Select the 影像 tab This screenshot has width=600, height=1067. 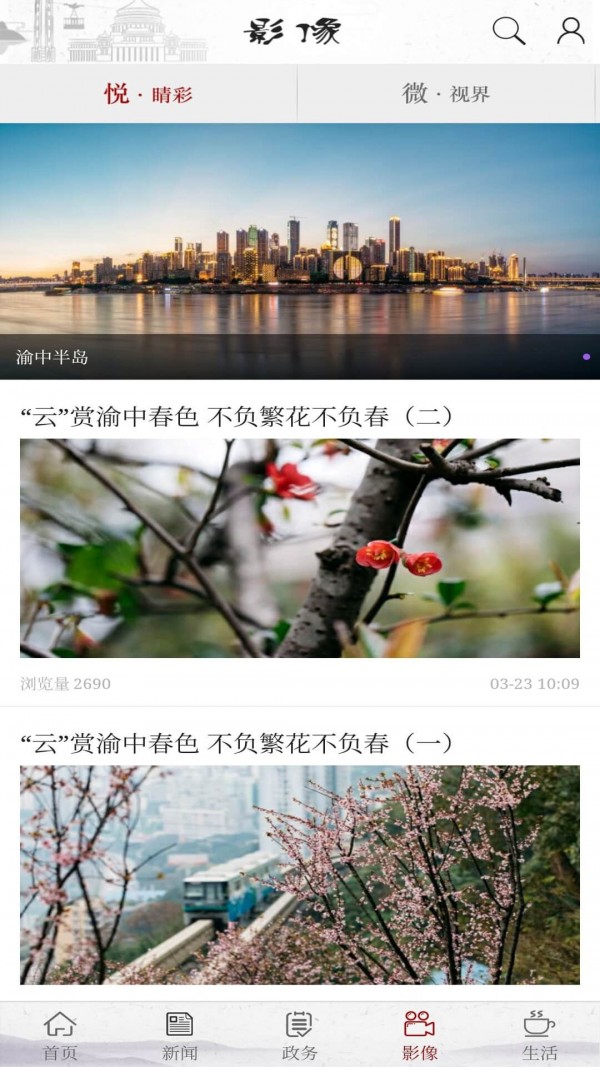tap(419, 1036)
